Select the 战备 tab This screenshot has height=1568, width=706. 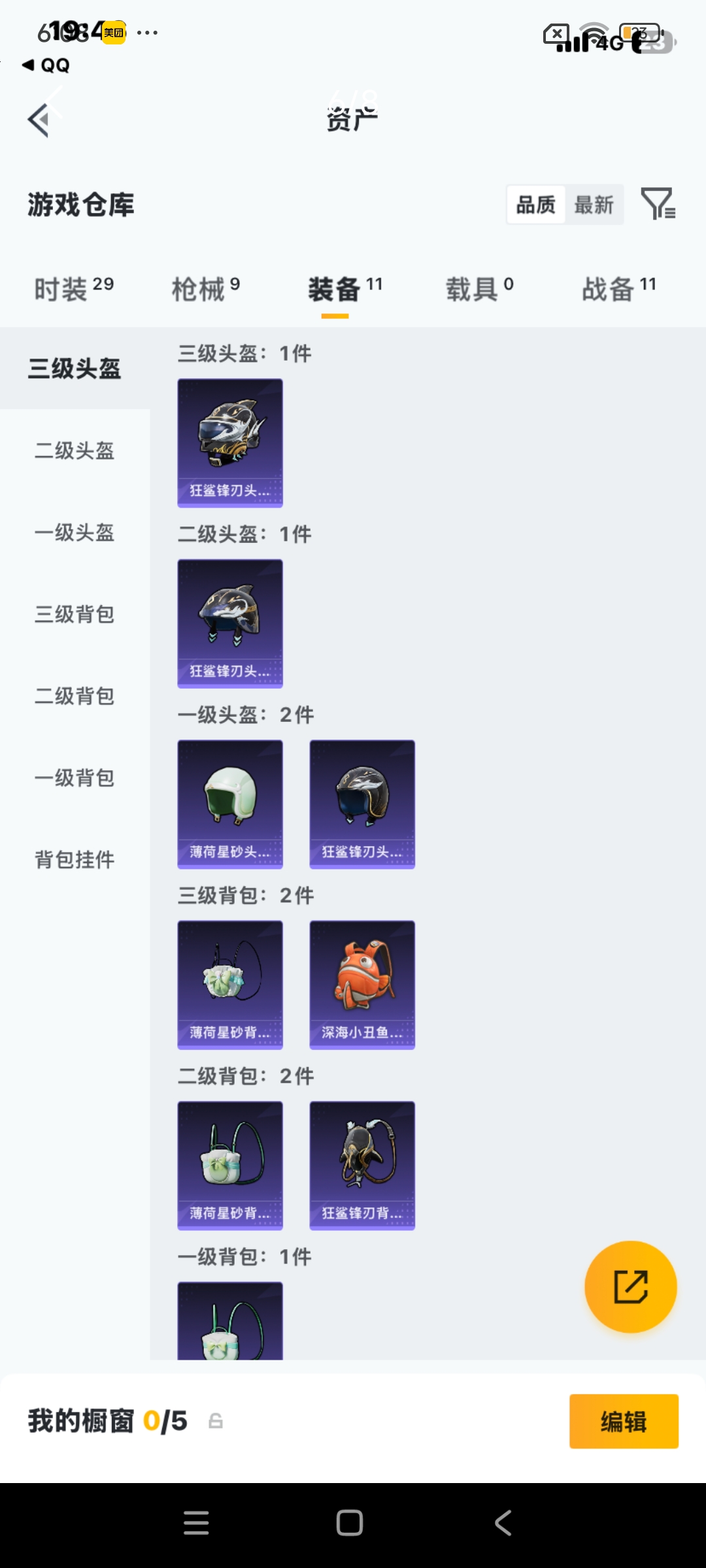(x=618, y=288)
